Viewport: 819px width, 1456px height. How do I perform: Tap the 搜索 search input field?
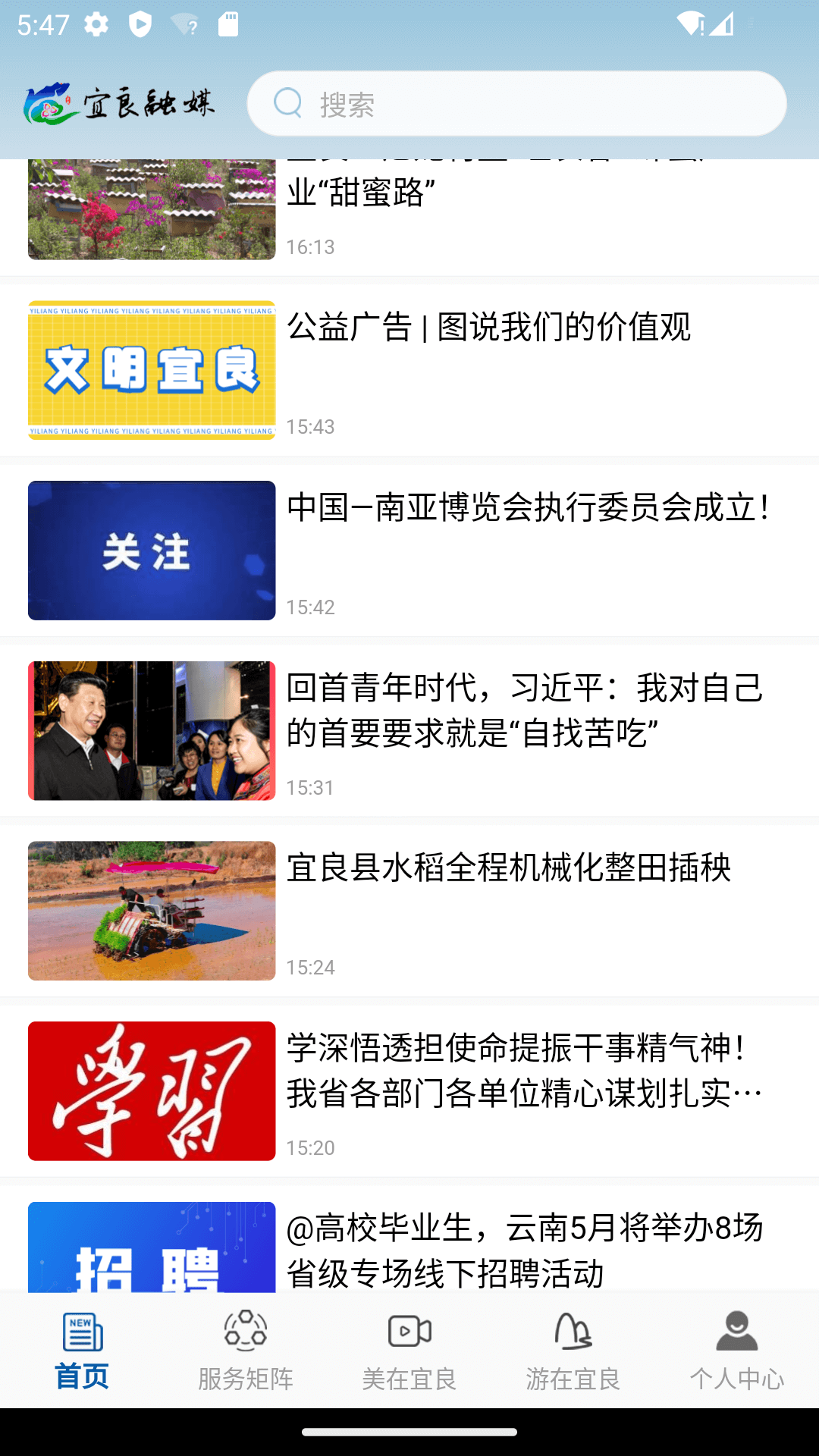(x=516, y=102)
